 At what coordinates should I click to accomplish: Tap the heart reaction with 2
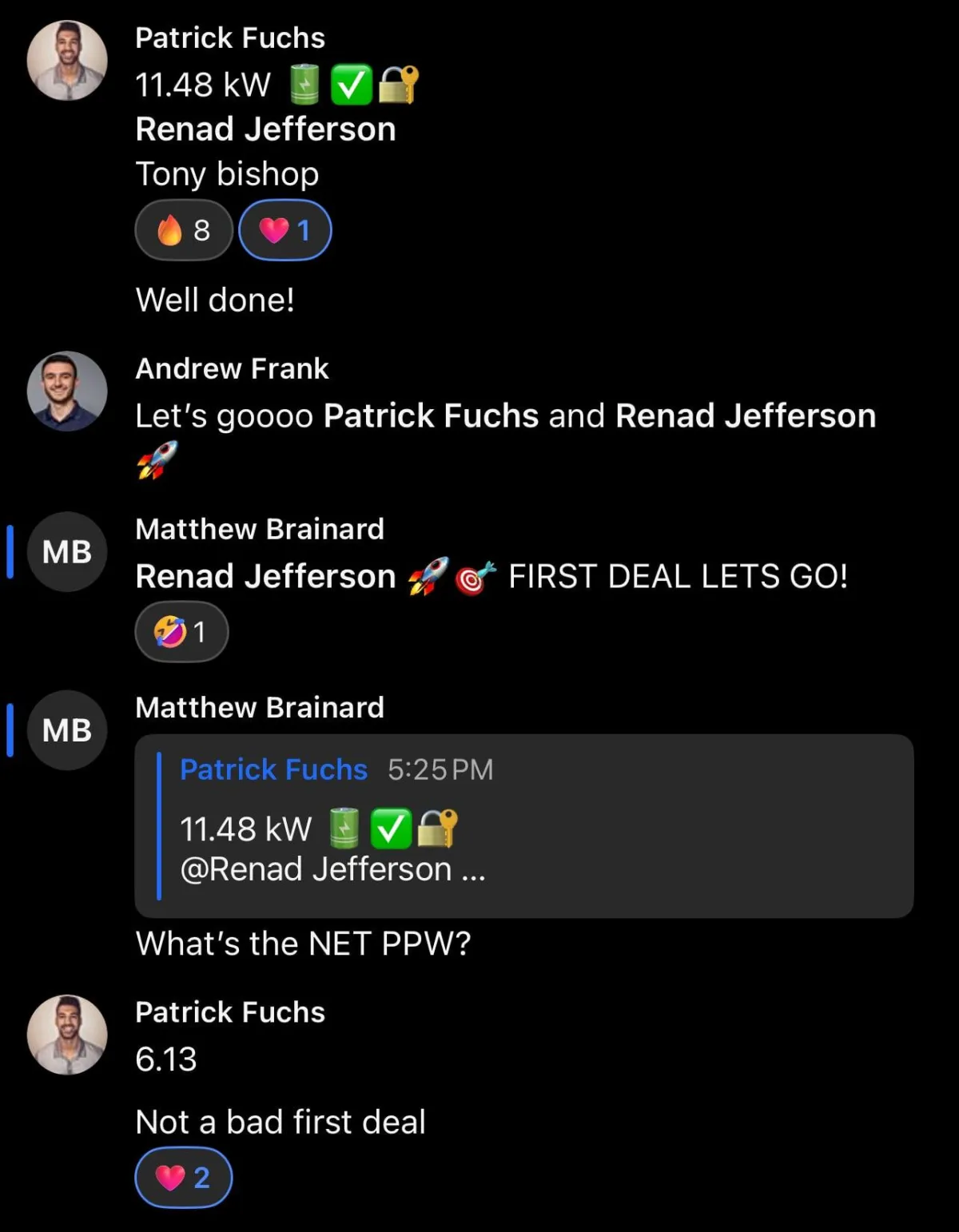click(x=184, y=1177)
